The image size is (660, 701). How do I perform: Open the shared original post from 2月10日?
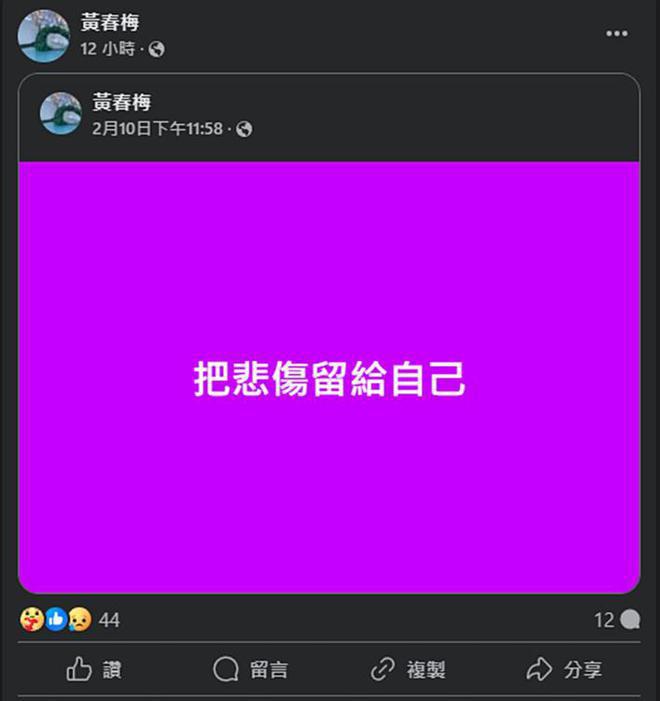157,129
